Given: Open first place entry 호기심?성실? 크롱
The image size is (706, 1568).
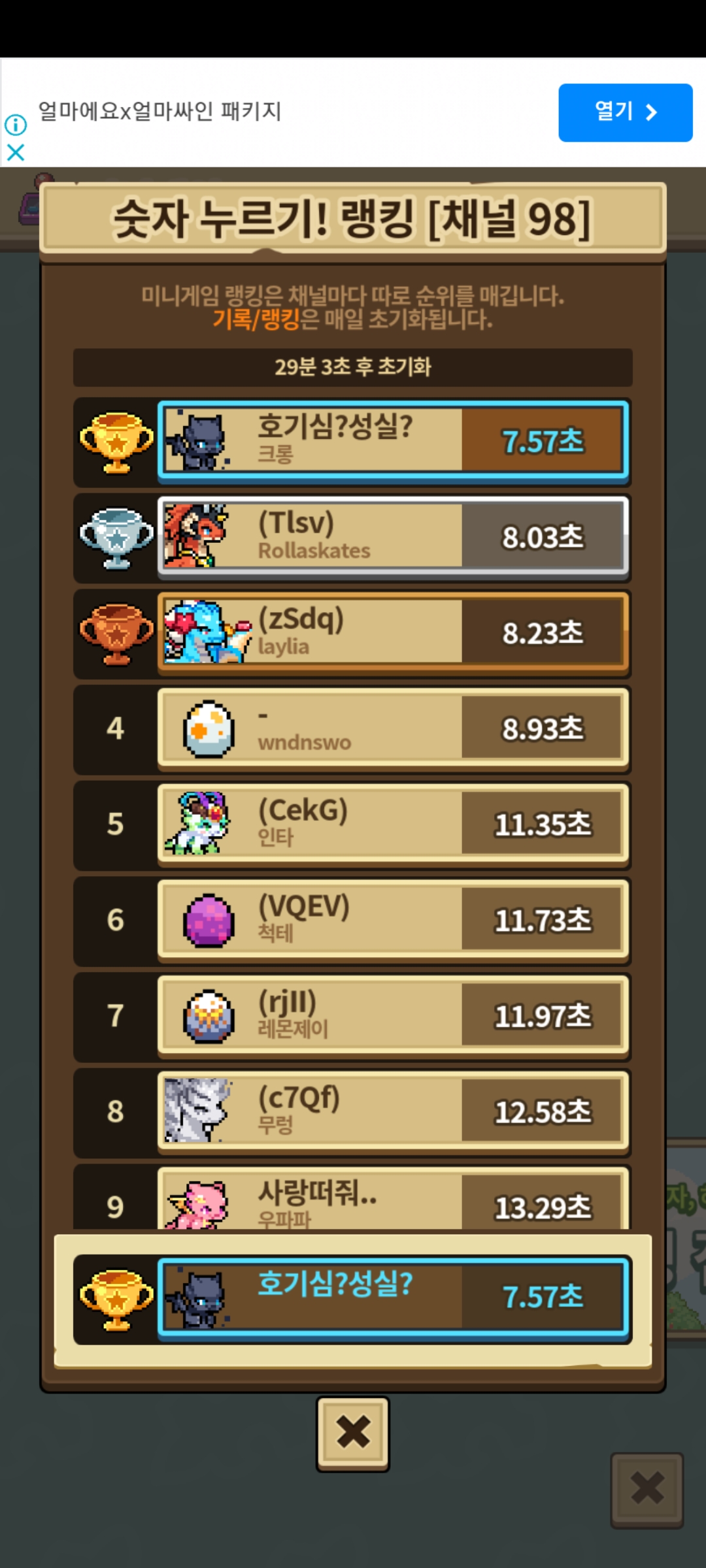Looking at the screenshot, I should click(392, 440).
